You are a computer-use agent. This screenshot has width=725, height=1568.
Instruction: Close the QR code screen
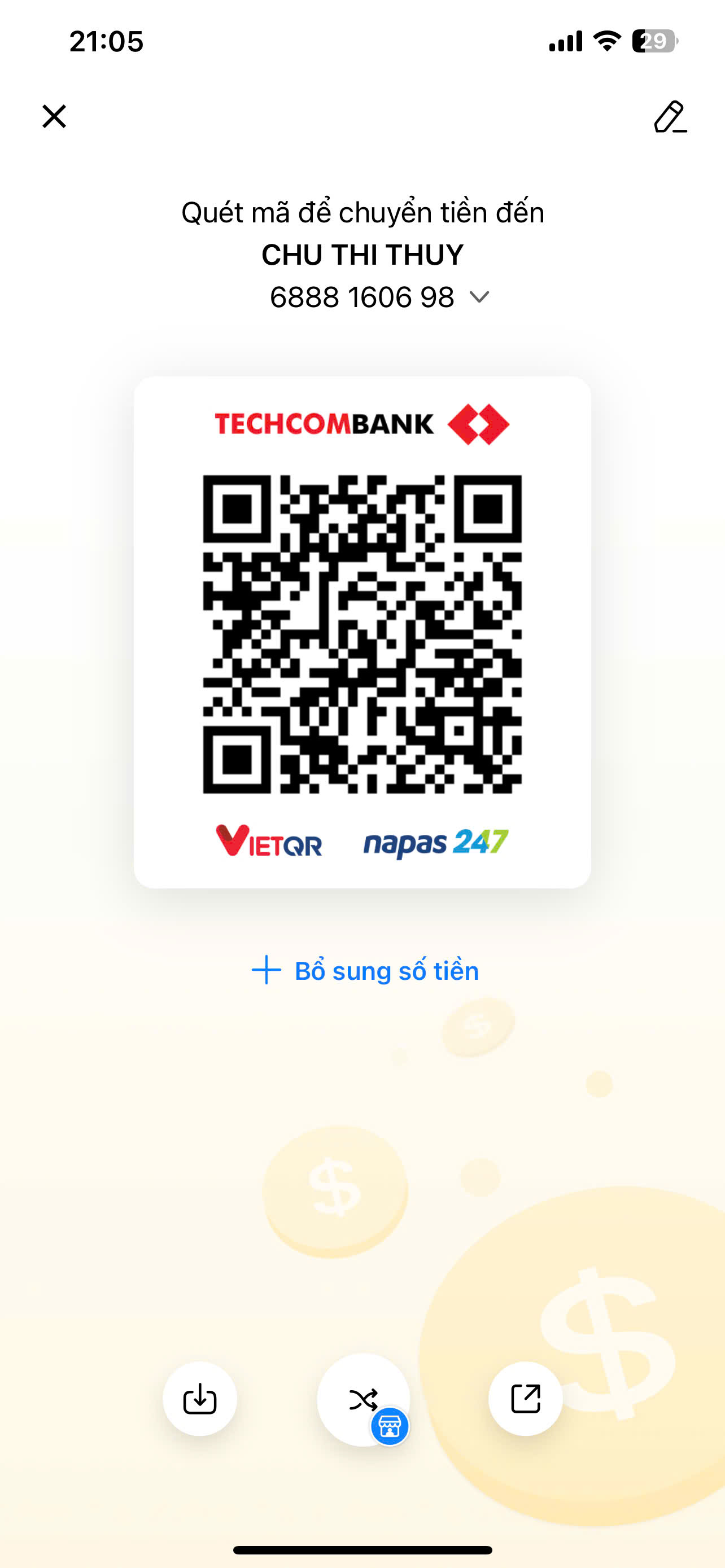pyautogui.click(x=54, y=116)
